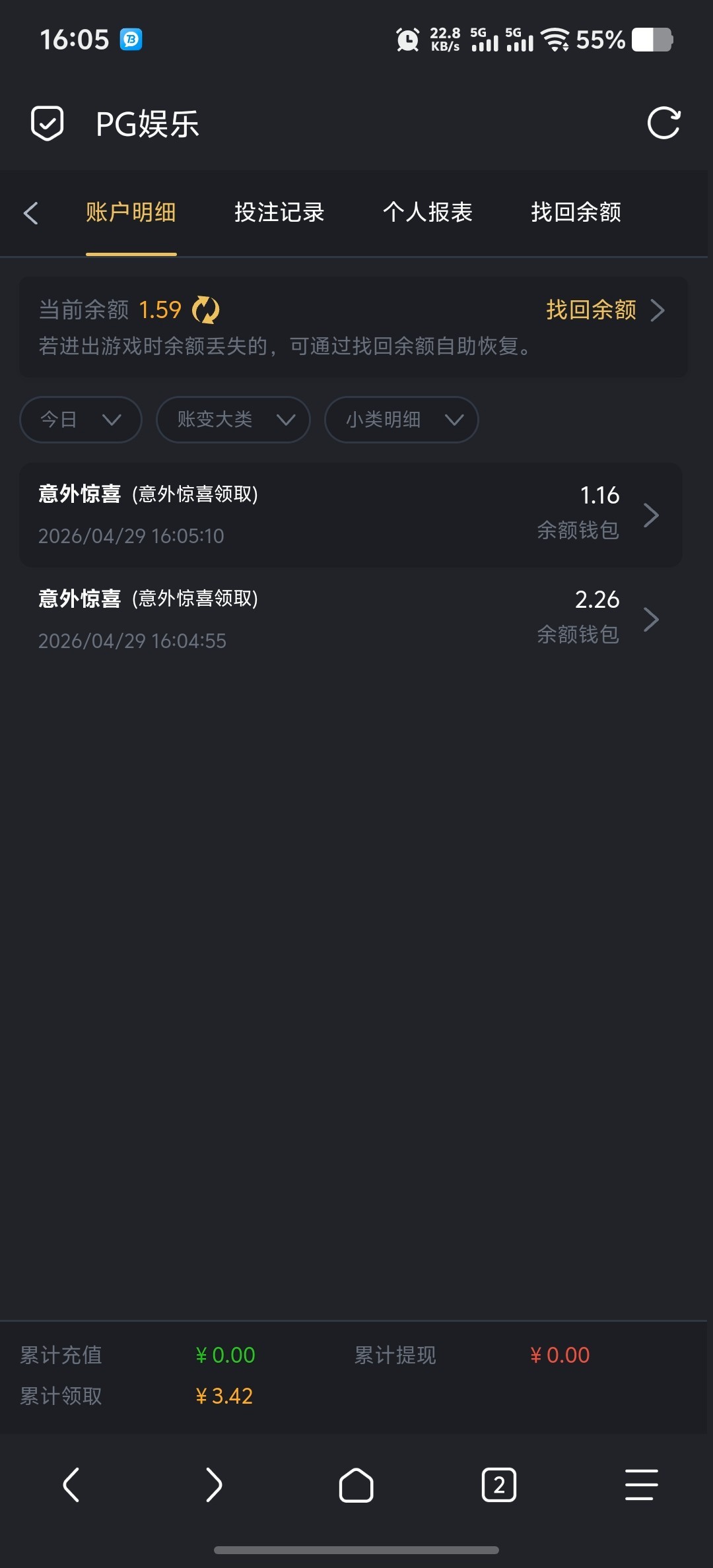Refresh the current balance 1.59
713x1568 pixels.
(x=205, y=310)
